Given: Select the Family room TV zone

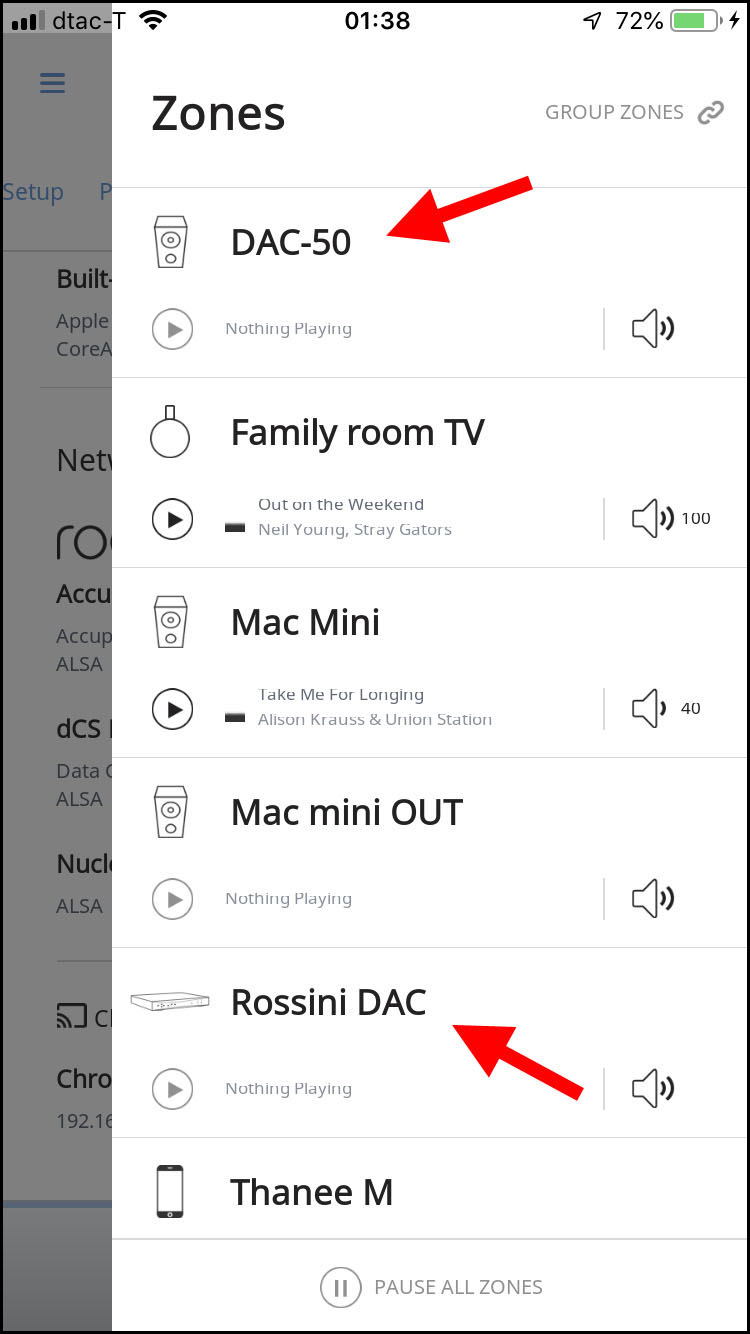Looking at the screenshot, I should coord(357,433).
